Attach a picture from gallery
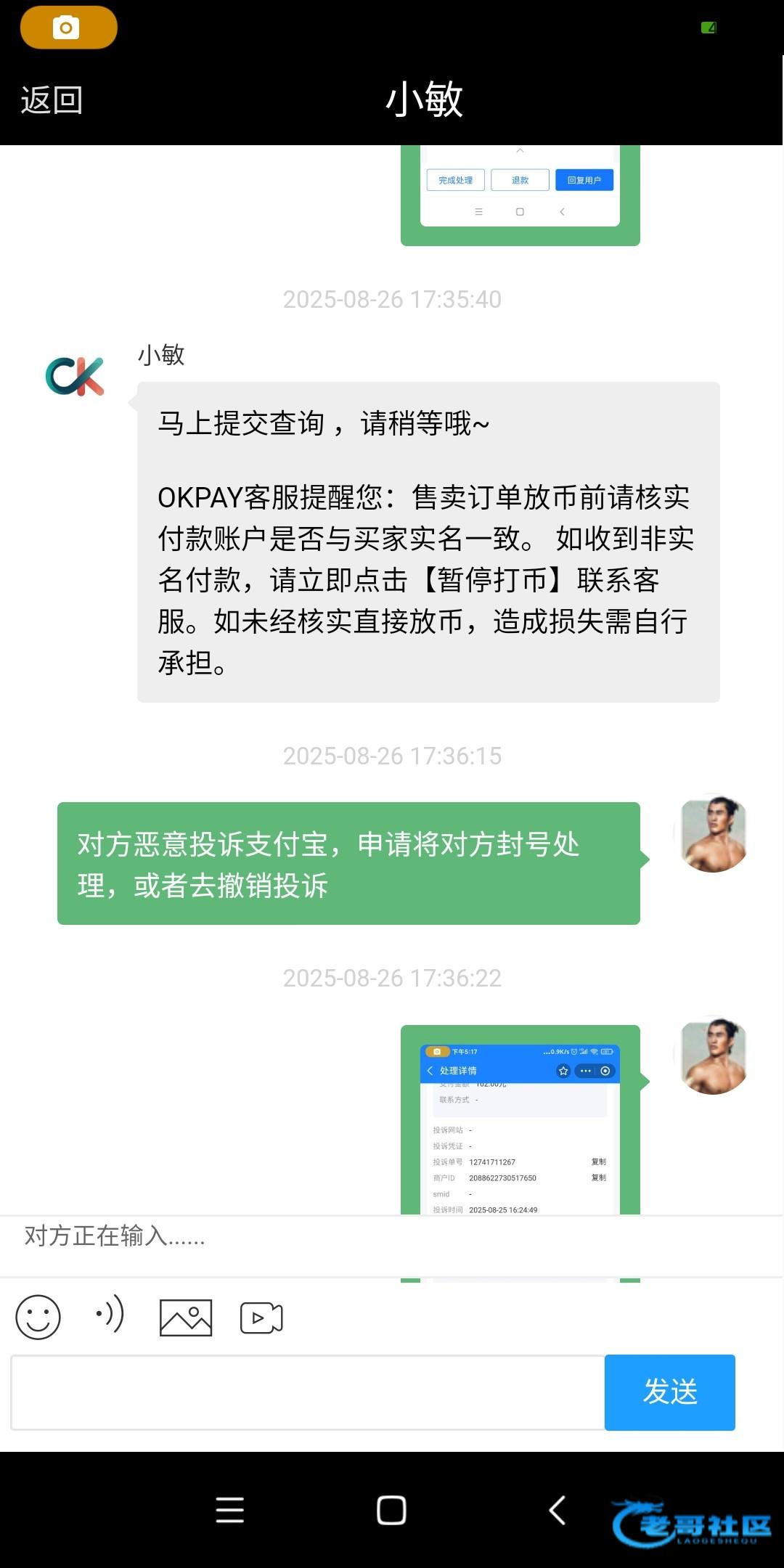The height and width of the screenshot is (1568, 784). (186, 1318)
